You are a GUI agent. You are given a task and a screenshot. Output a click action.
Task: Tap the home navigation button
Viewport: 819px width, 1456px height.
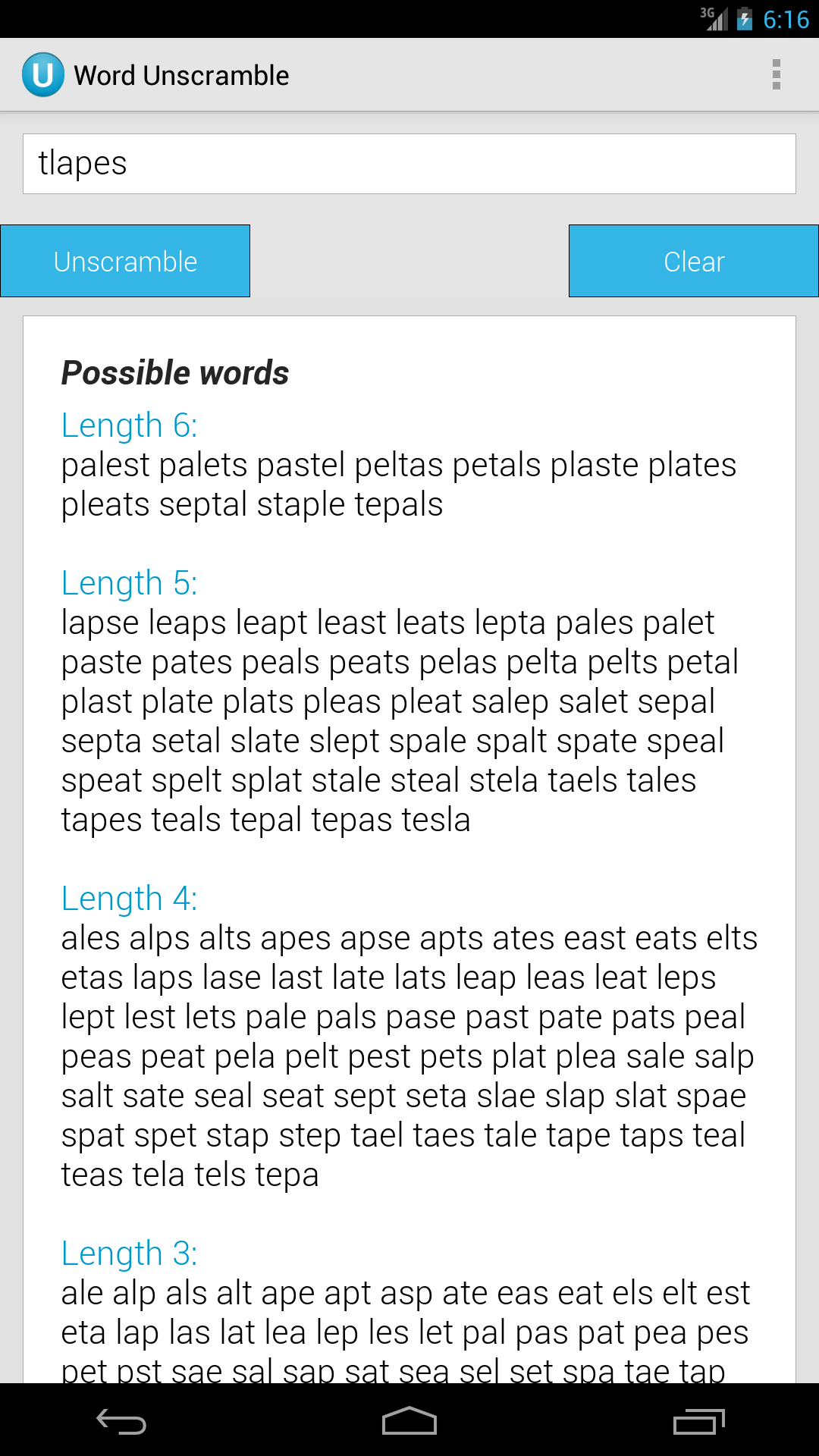tap(409, 1423)
